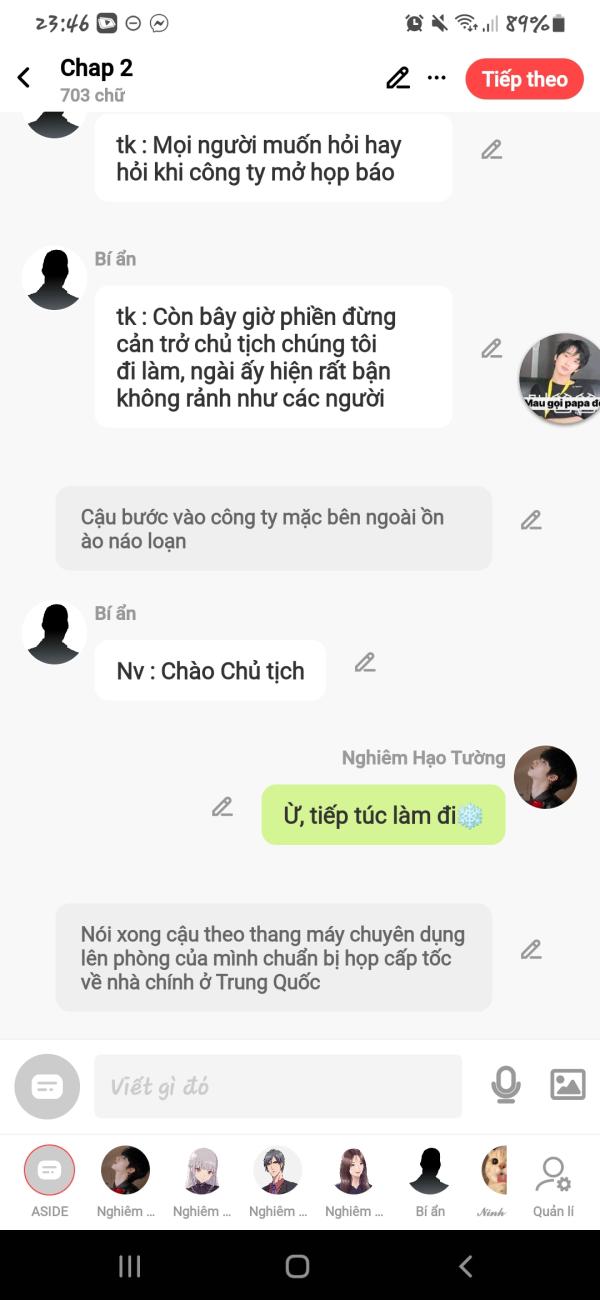Tap the microphone icon

(x=506, y=1085)
